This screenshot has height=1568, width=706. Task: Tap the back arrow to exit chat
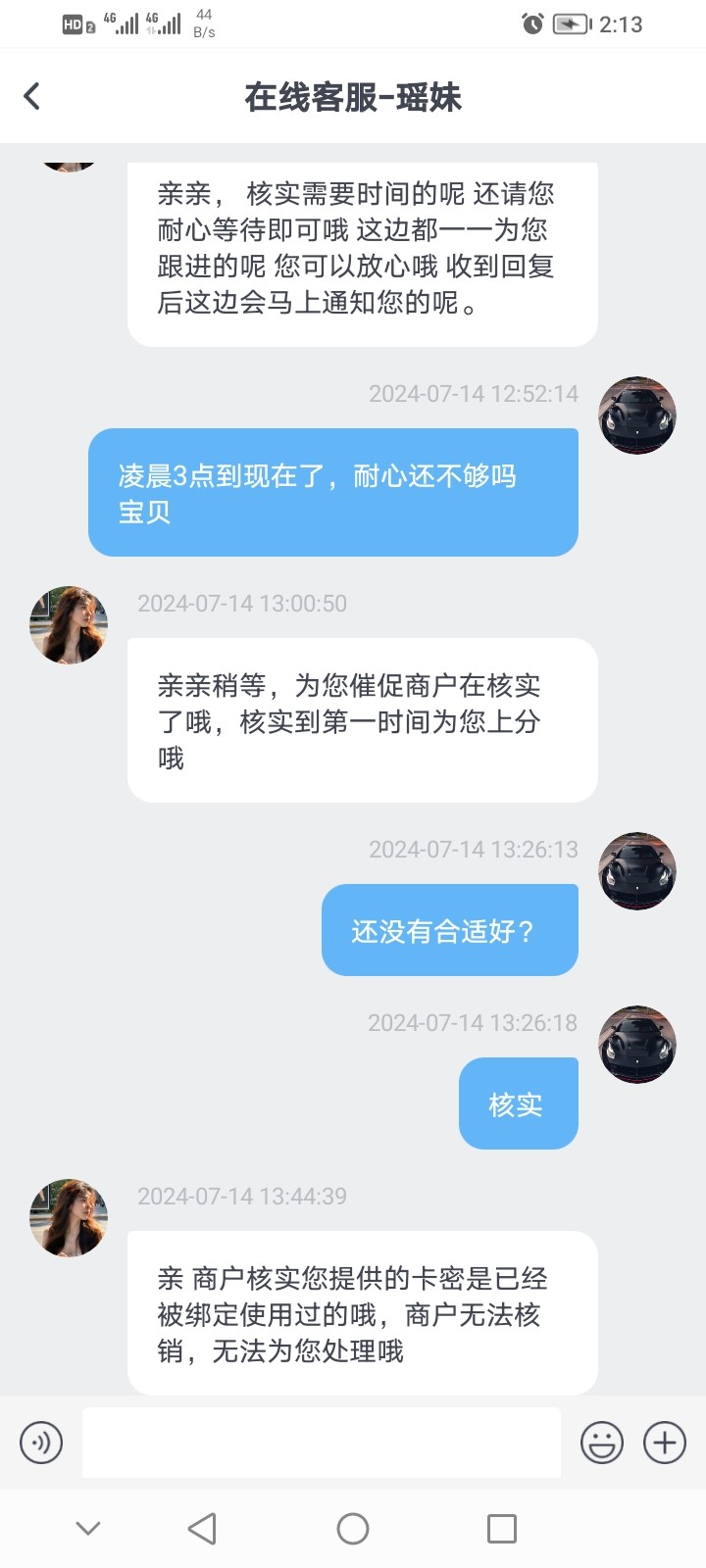coord(32,95)
